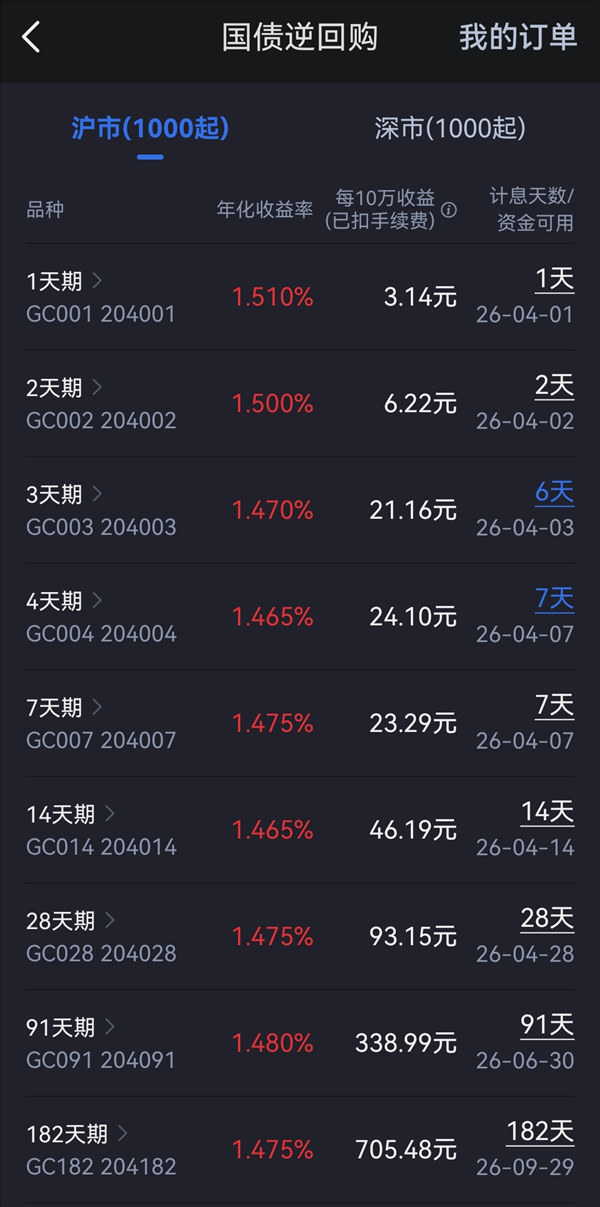Open 我的订单 orders page
600x1207 pixels.
(x=517, y=38)
